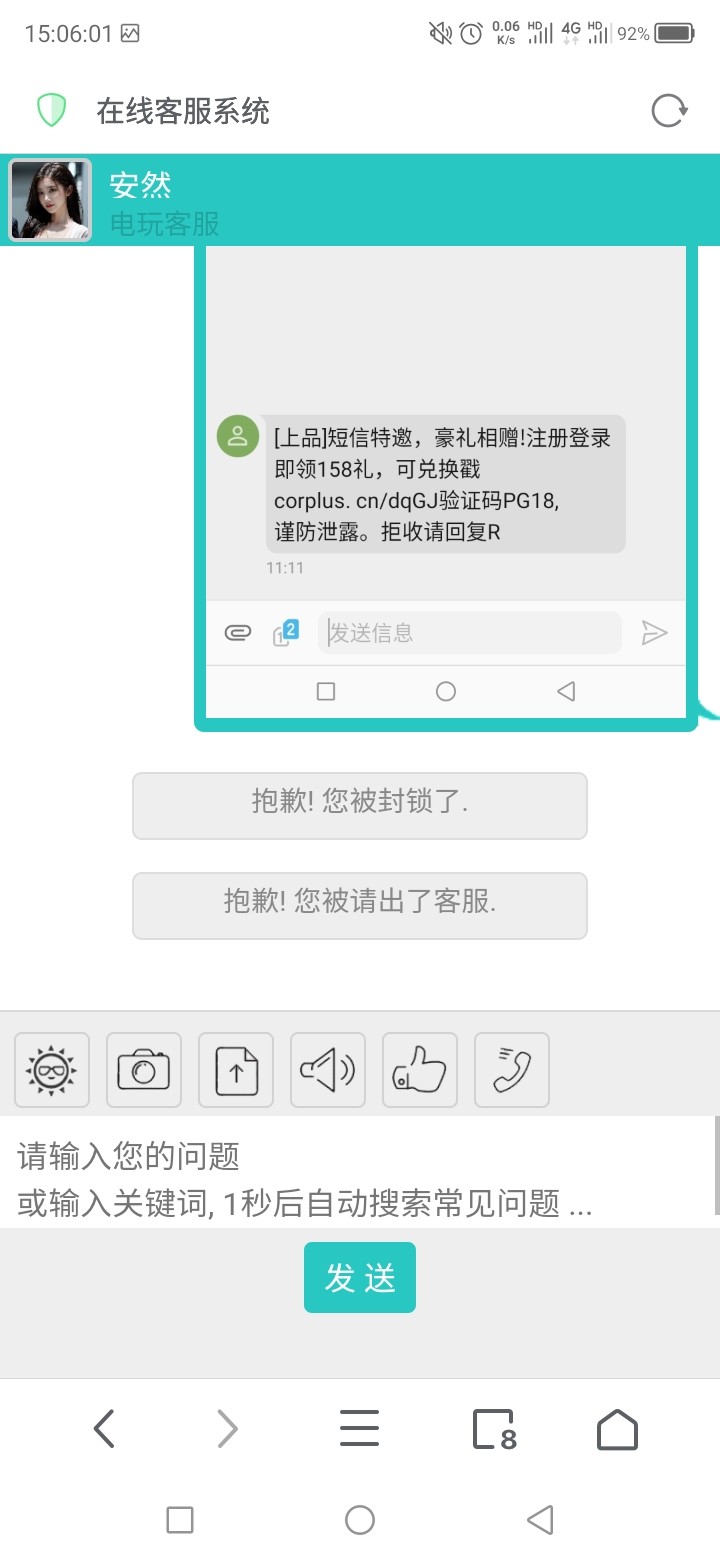Open agent 安然's avatar
Viewport: 720px width, 1560px height.
pyautogui.click(x=51, y=200)
